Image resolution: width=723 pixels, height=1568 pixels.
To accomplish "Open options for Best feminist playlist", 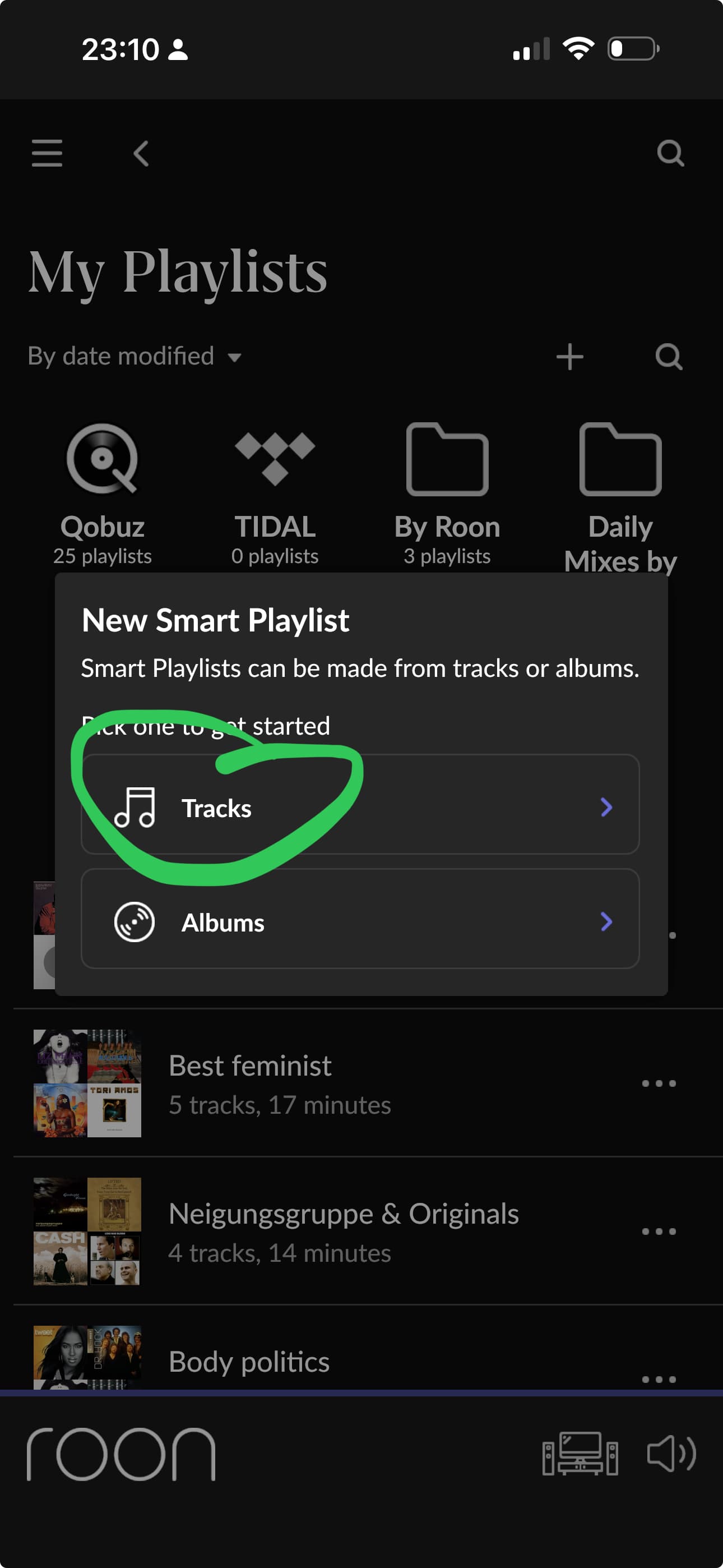I will 659,1083.
